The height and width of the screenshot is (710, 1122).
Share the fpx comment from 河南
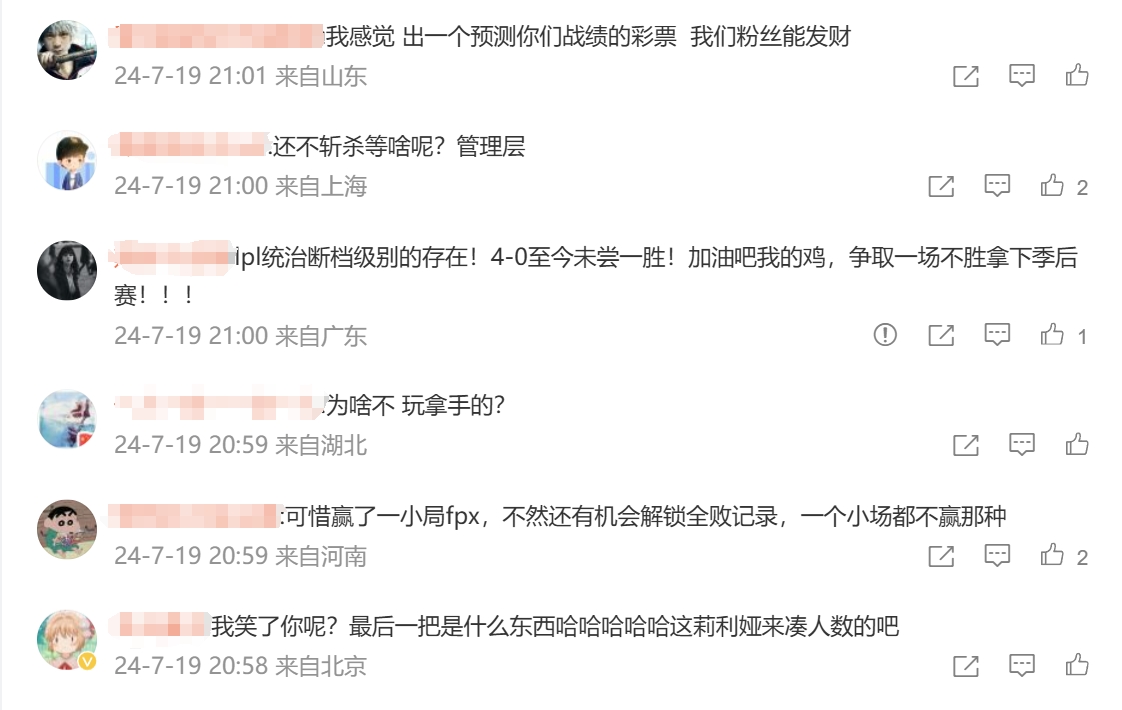tap(941, 556)
